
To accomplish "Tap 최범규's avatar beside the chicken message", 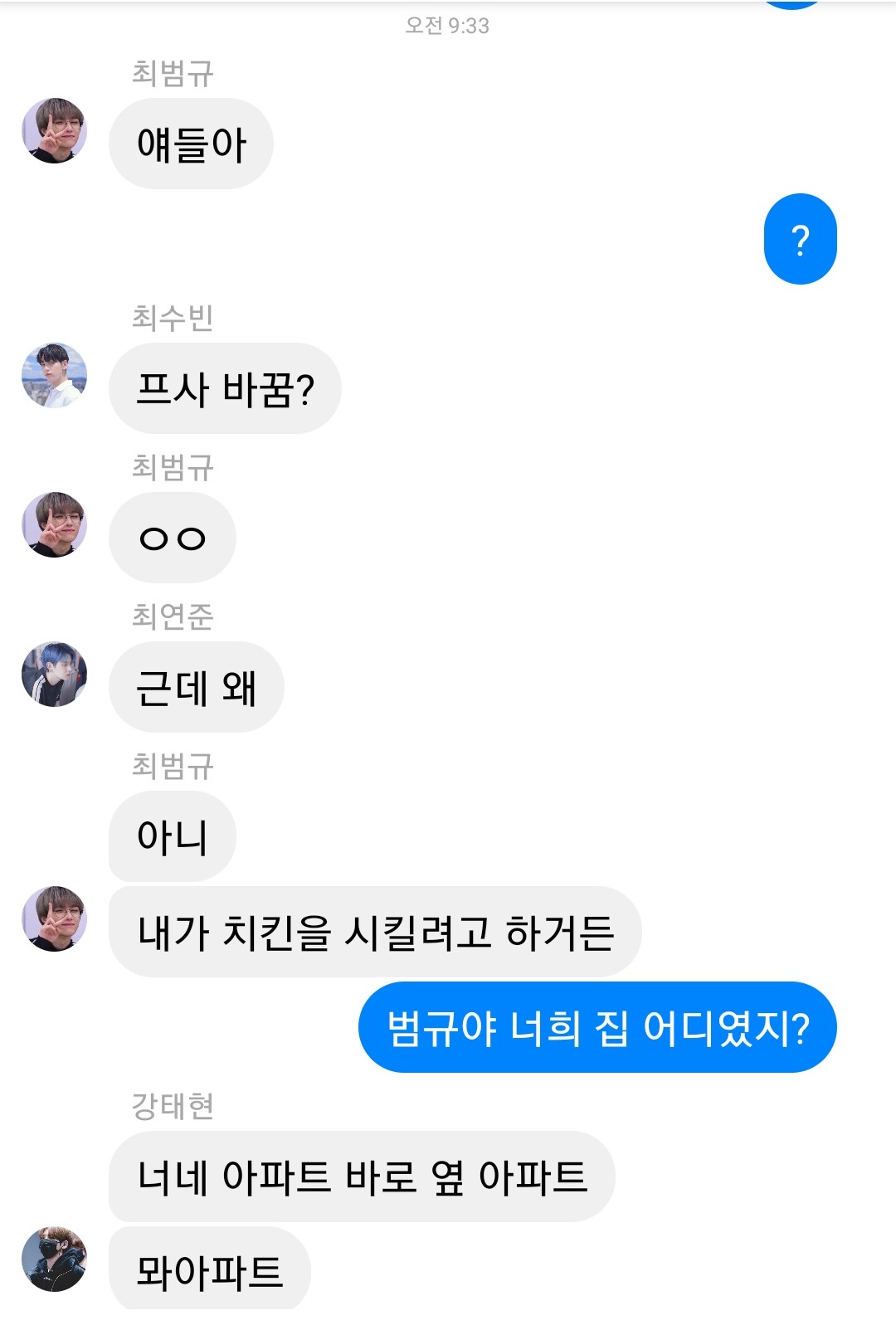I will (52, 916).
